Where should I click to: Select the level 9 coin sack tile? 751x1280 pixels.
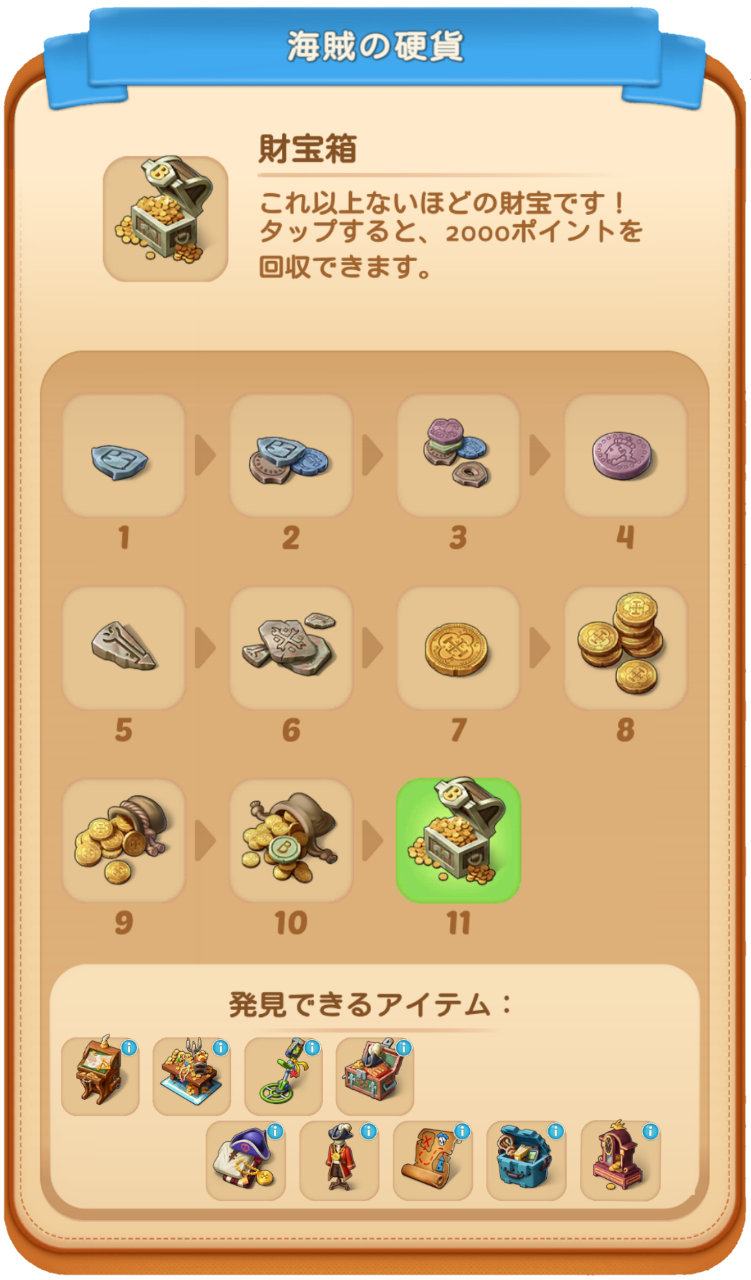123,840
